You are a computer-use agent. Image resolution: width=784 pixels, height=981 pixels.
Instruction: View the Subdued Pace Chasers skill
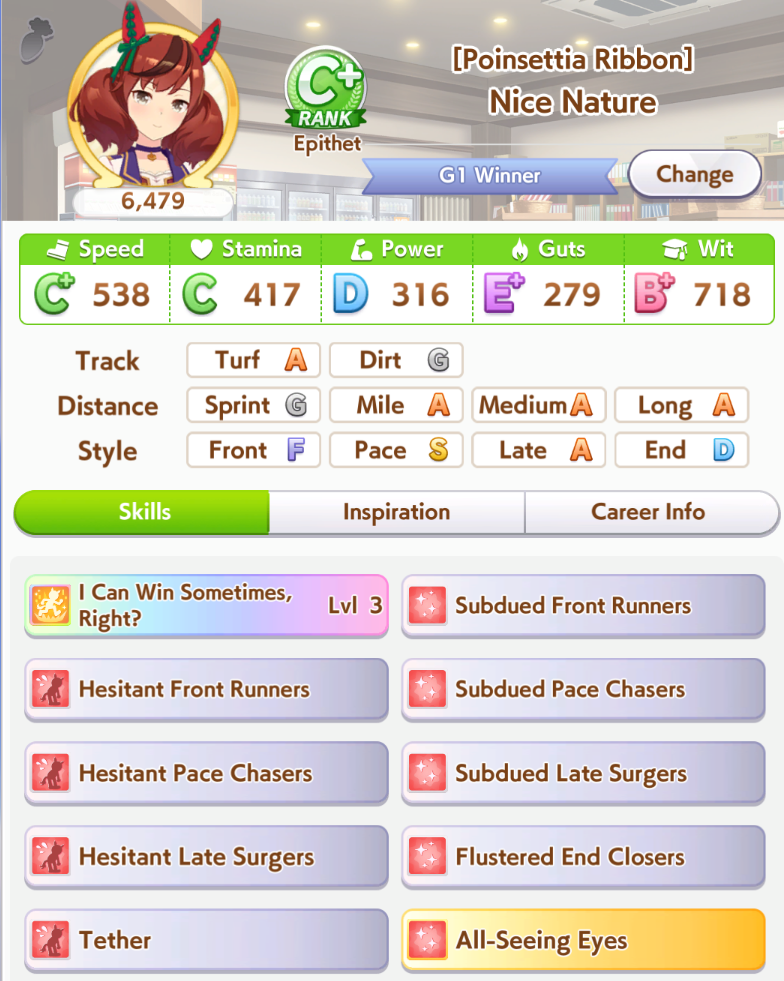583,689
